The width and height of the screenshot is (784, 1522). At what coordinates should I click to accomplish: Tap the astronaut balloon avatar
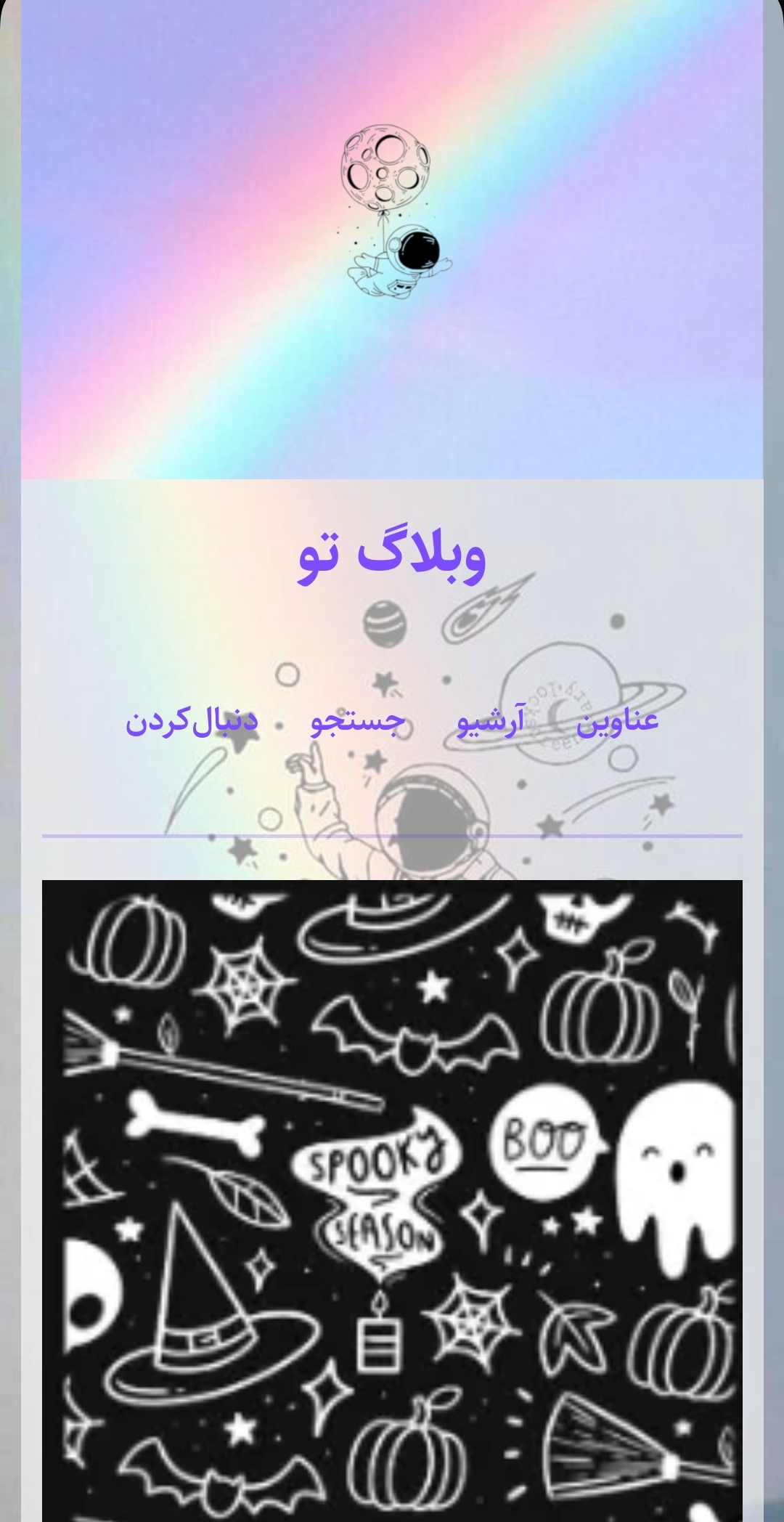click(x=392, y=211)
